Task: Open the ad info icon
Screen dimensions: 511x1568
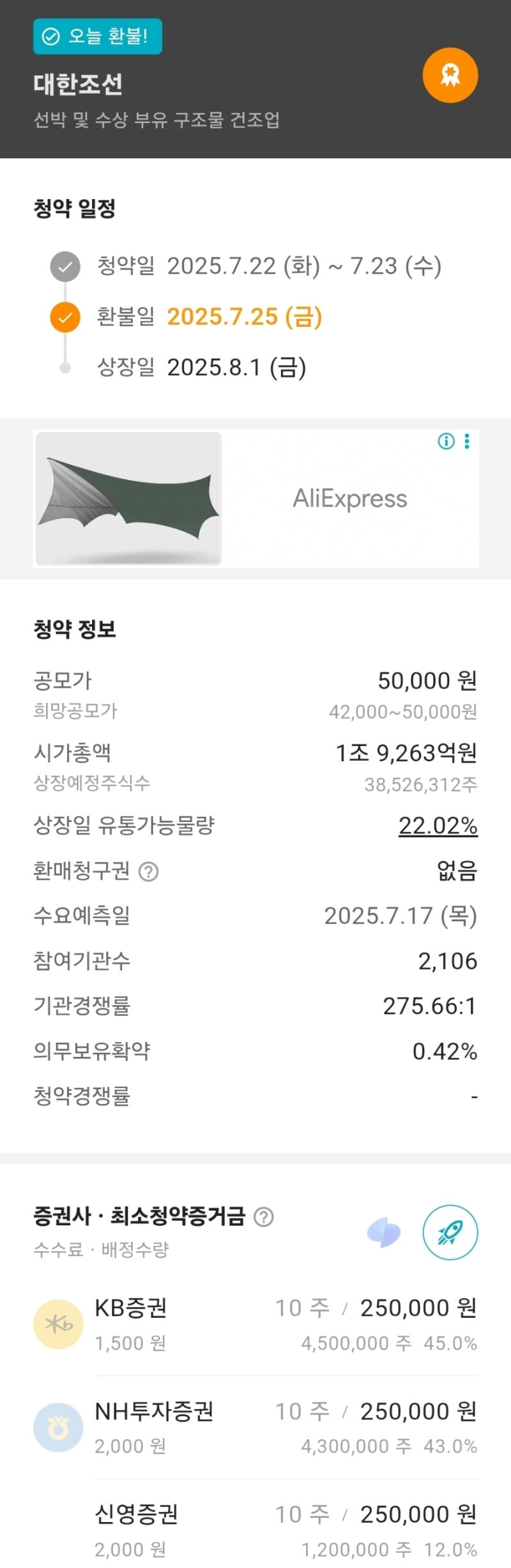Action: 446,441
